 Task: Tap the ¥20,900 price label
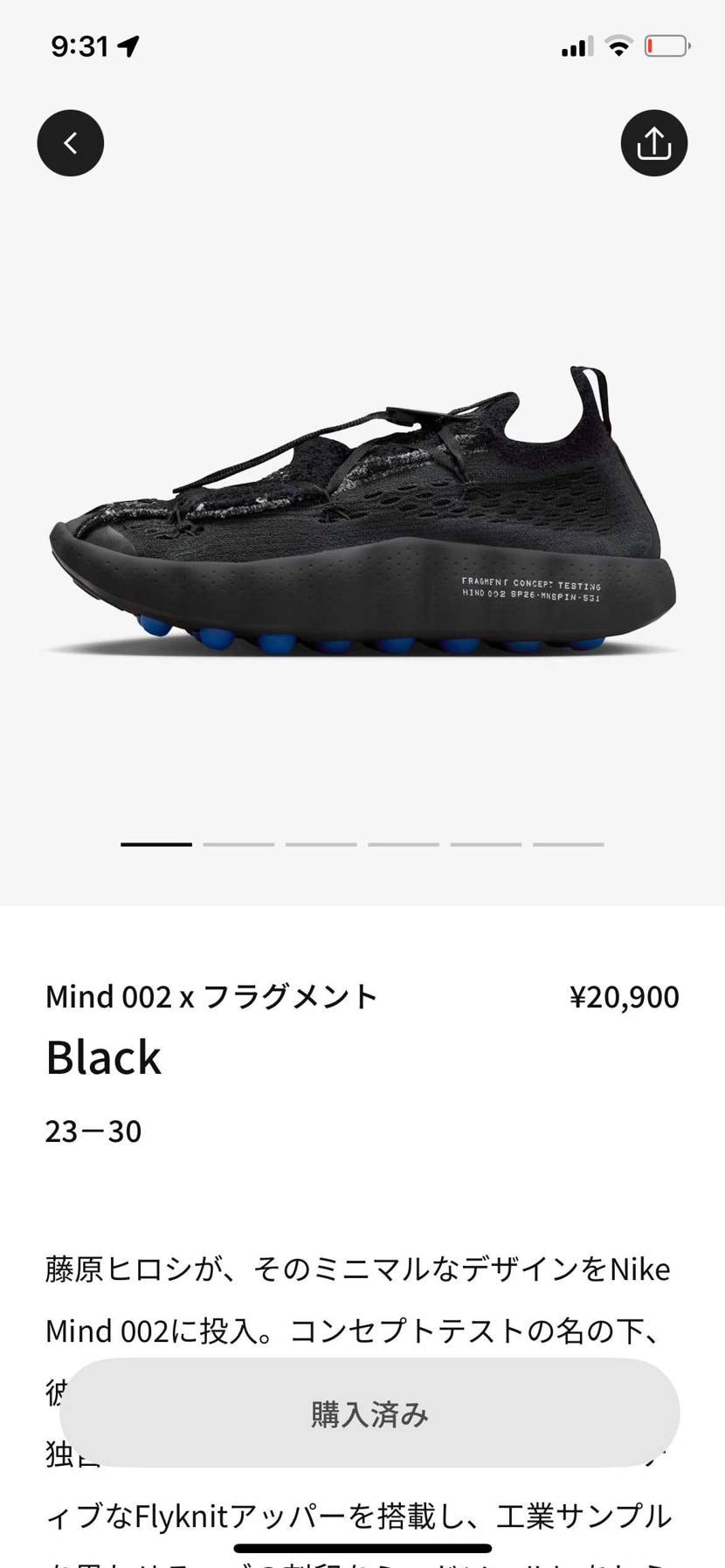(x=625, y=996)
